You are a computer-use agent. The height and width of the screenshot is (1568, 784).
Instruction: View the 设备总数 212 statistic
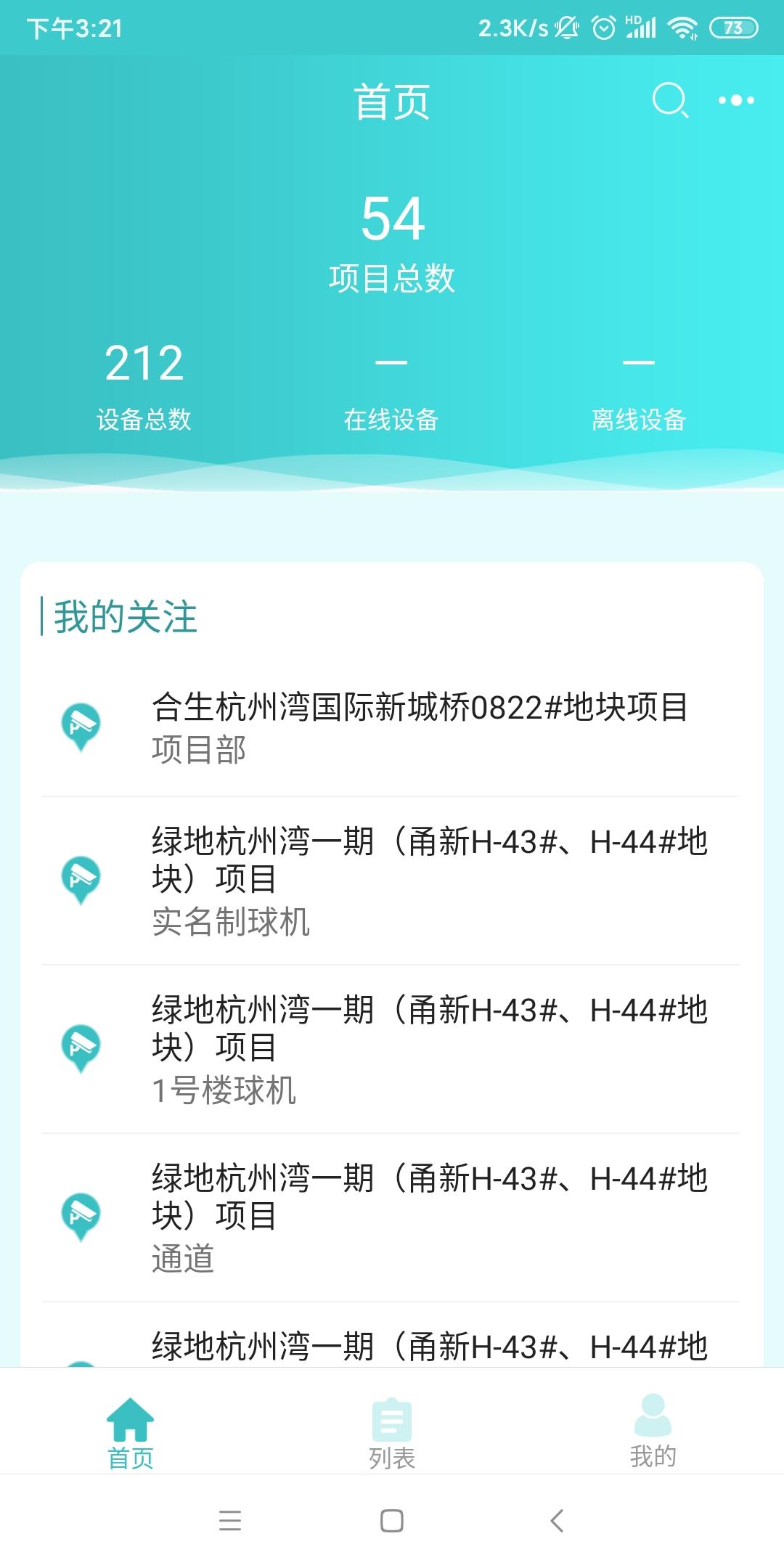click(x=144, y=385)
